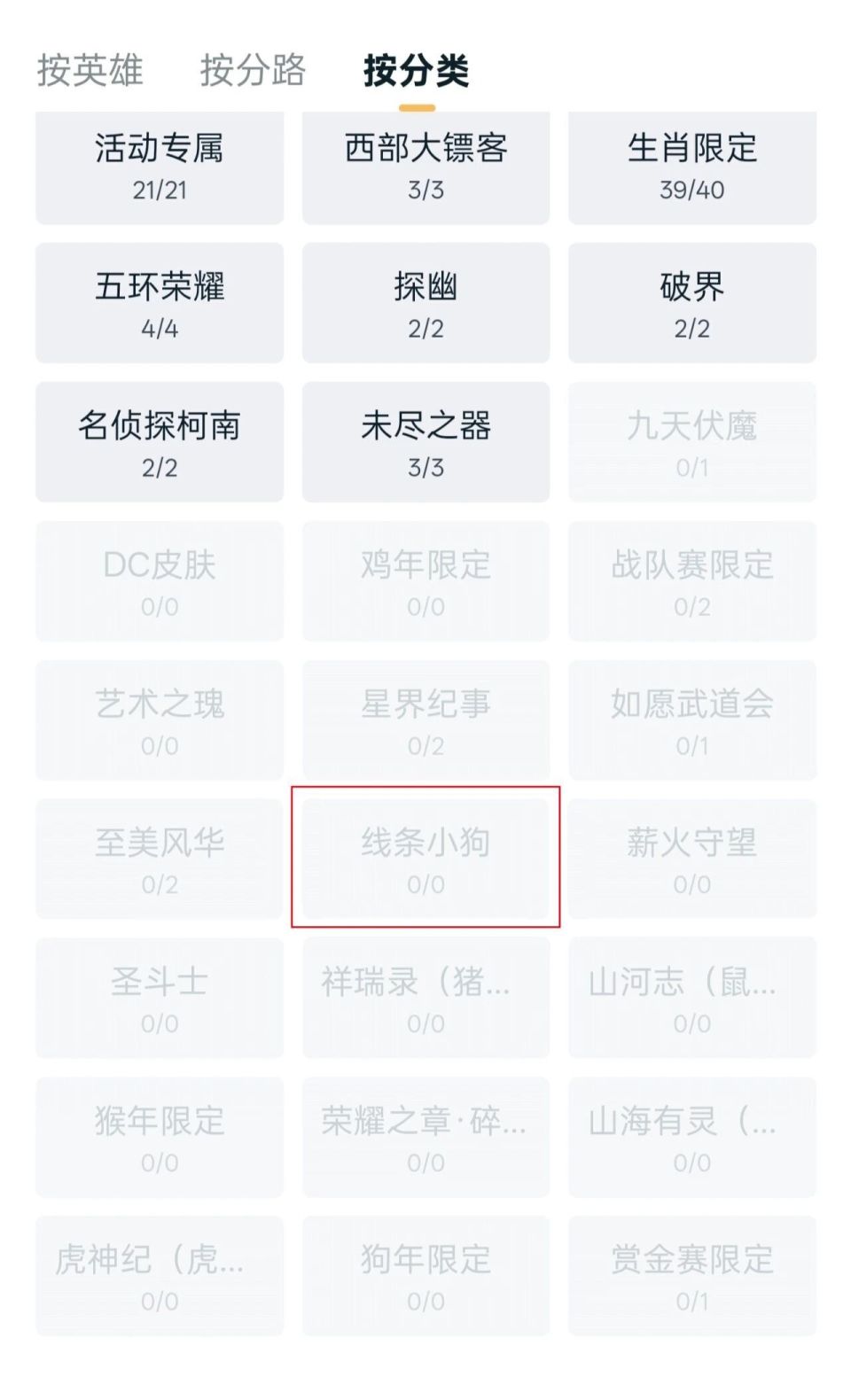Switch to the 按分路 tab
851x1400 pixels.
(251, 73)
